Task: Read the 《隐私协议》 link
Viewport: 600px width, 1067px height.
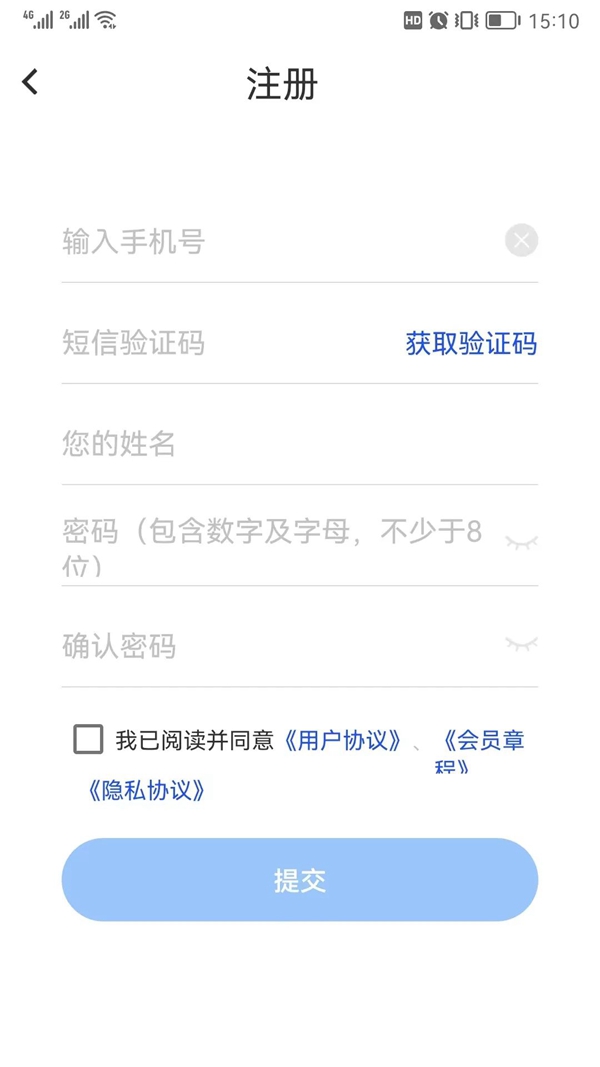Action: (x=147, y=791)
